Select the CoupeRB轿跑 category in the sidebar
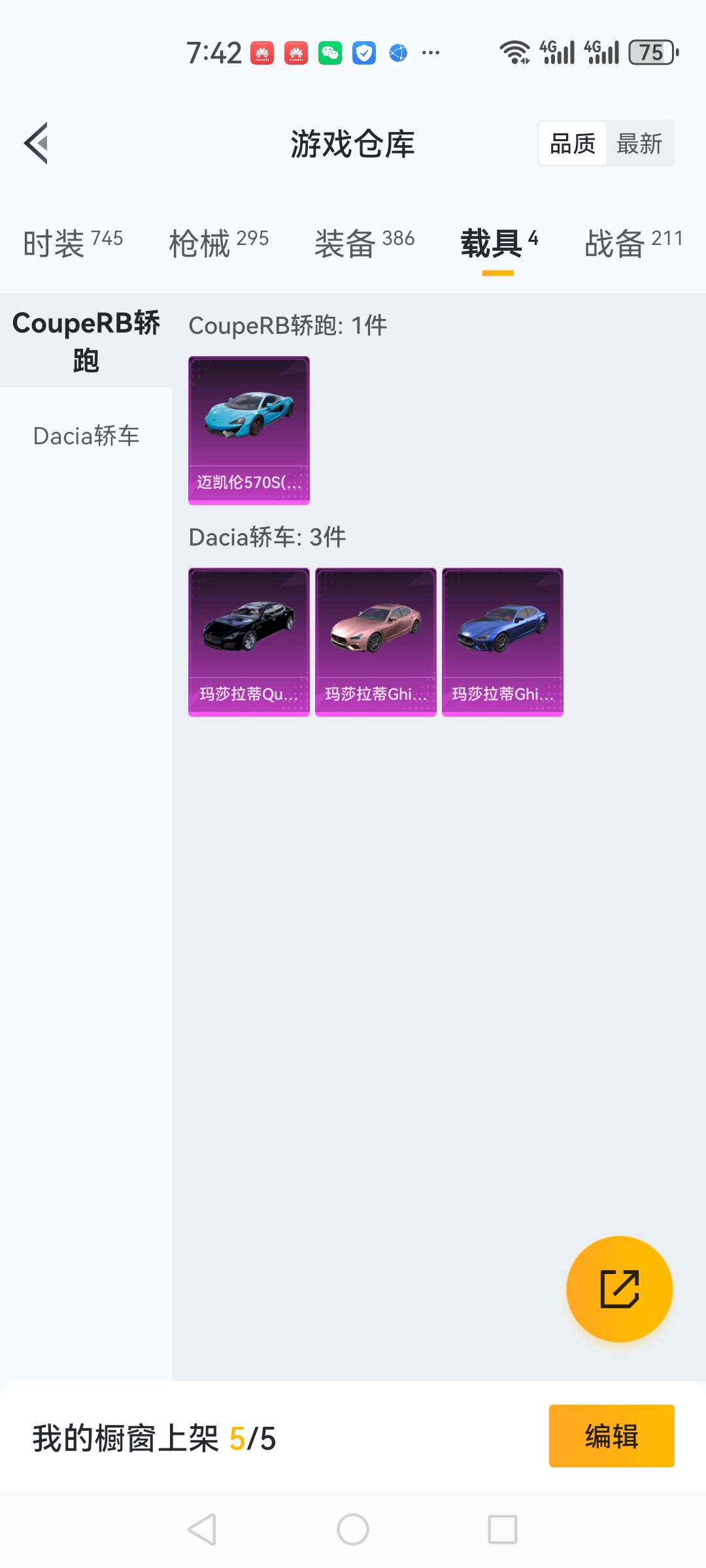 [85, 340]
